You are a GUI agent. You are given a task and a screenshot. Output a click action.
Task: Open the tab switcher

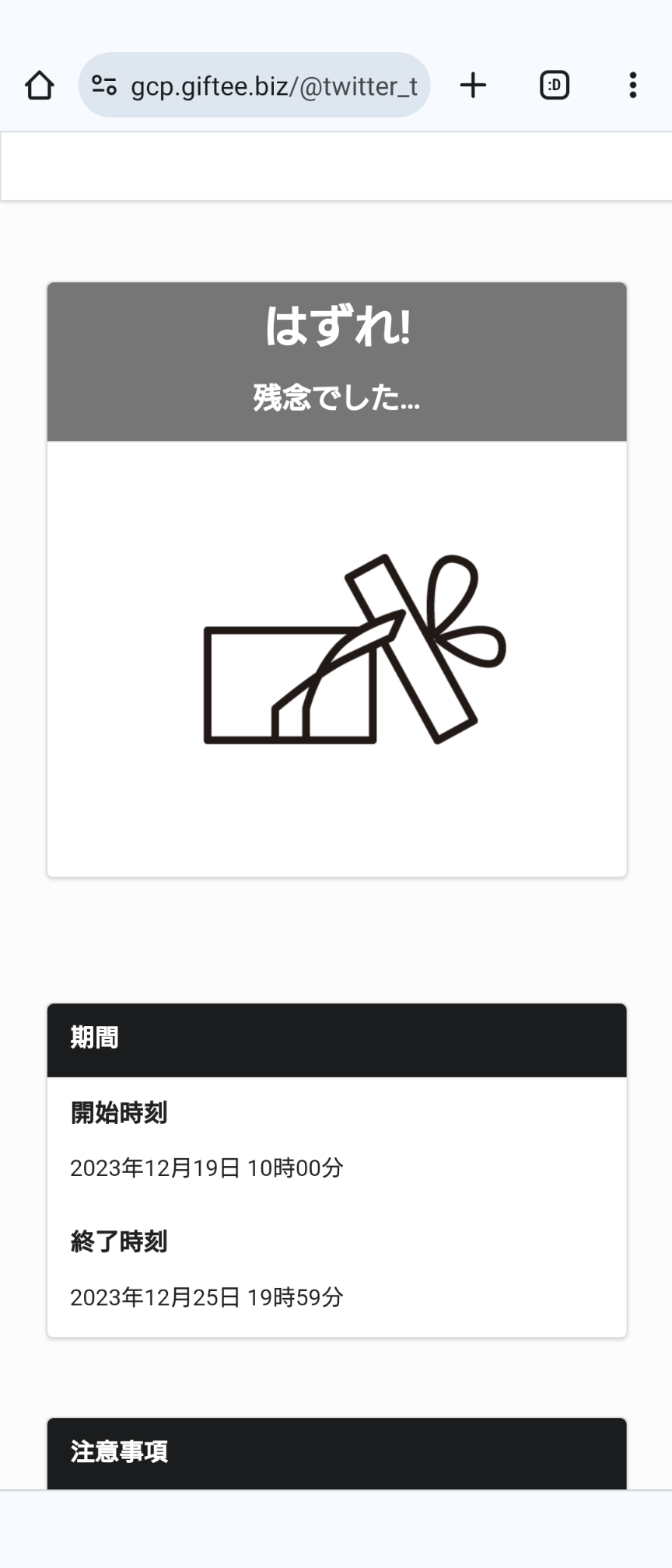[x=555, y=86]
